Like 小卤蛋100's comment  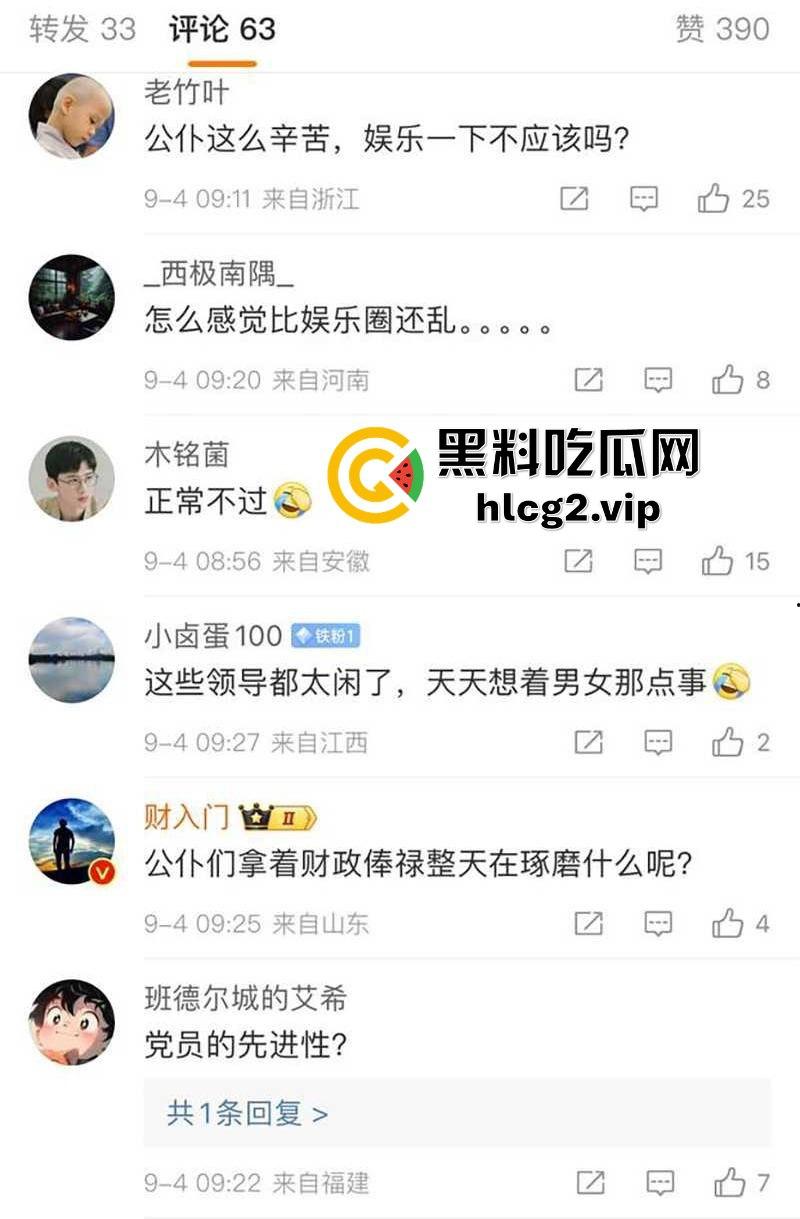(727, 742)
